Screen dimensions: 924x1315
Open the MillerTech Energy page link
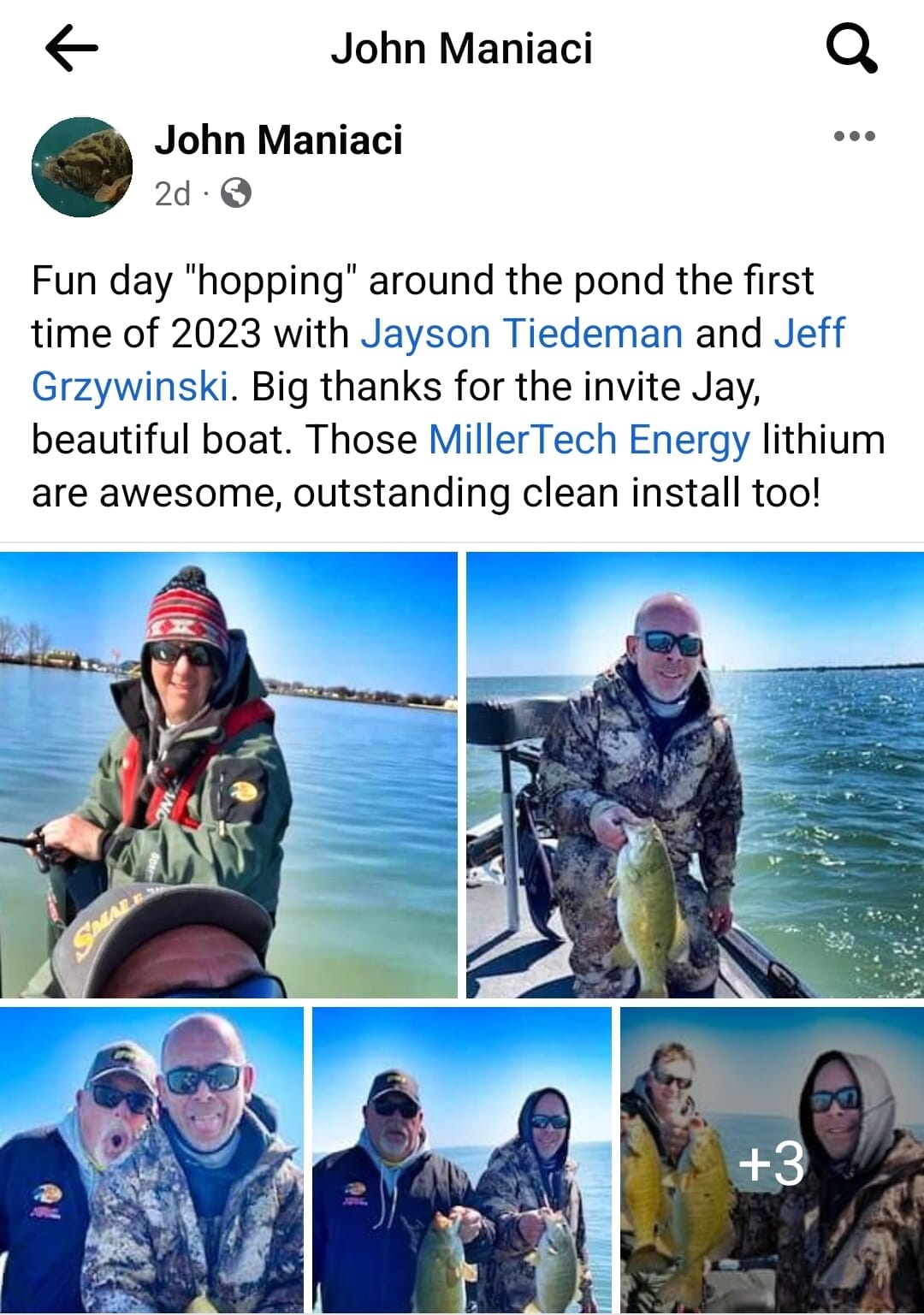(x=589, y=440)
